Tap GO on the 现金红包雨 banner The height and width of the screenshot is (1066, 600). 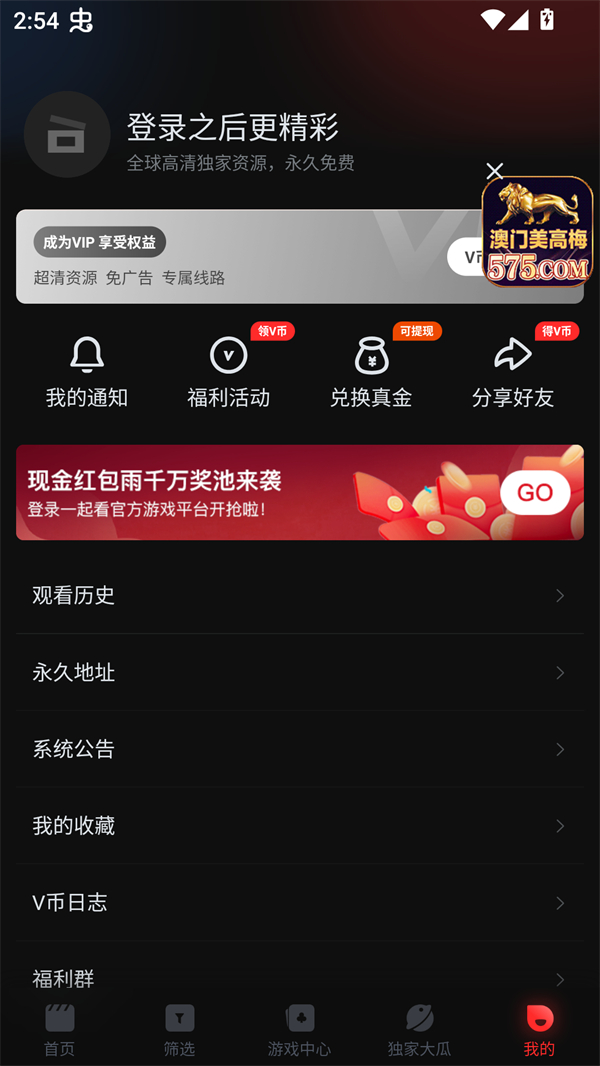click(x=534, y=492)
